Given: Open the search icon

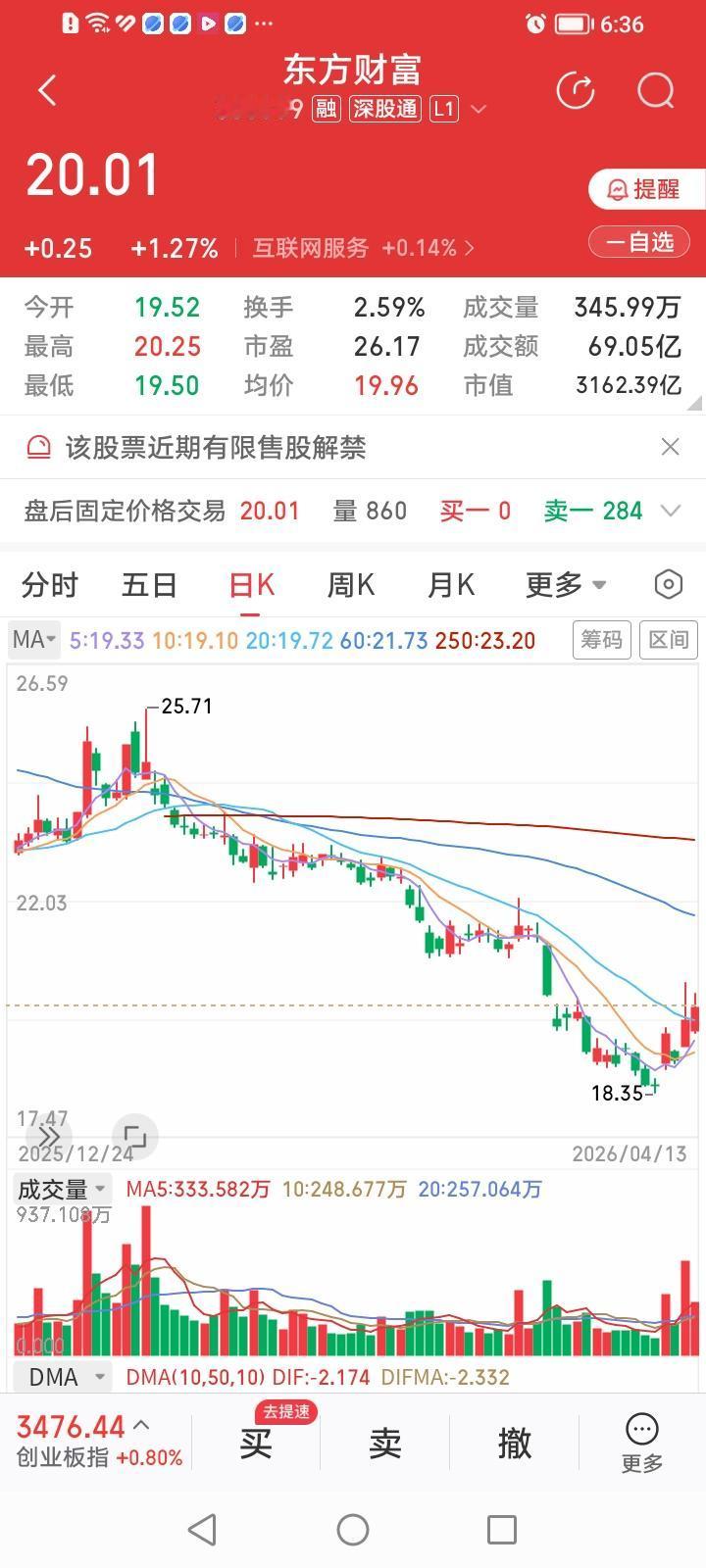Looking at the screenshot, I should coord(654,90).
